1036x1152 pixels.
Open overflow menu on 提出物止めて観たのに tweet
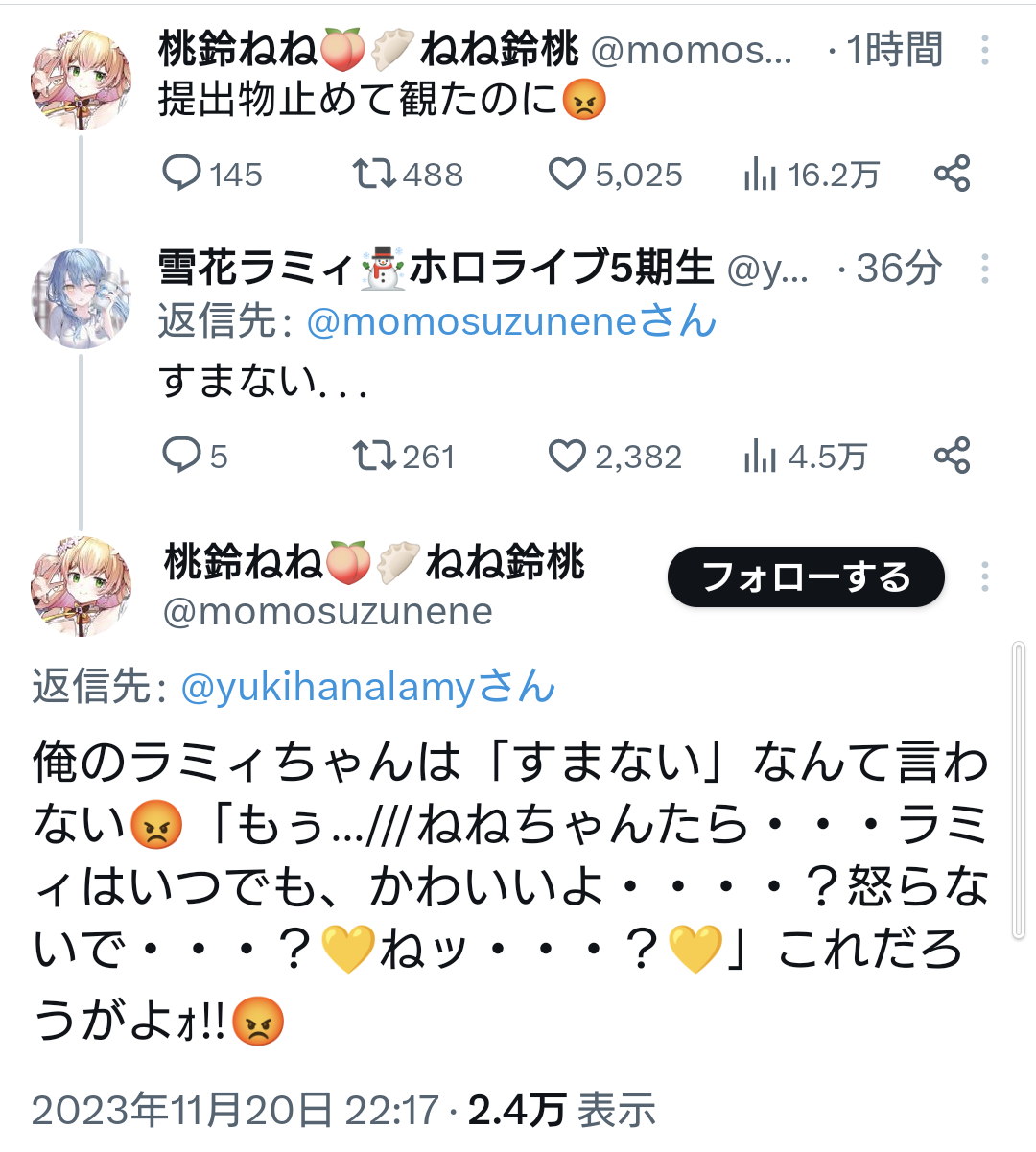tap(984, 50)
